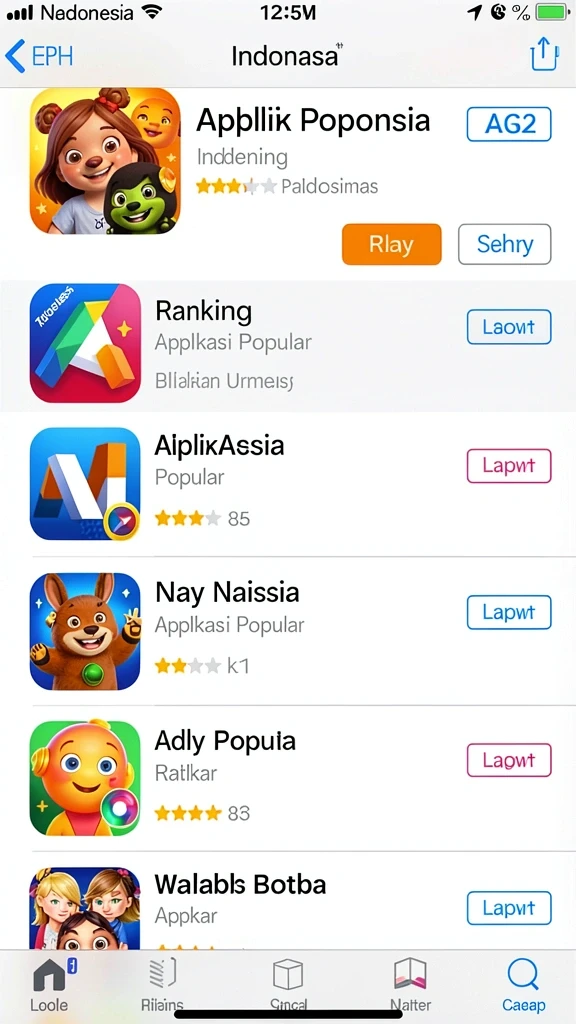Switch to the Loole home tab

click(52, 984)
